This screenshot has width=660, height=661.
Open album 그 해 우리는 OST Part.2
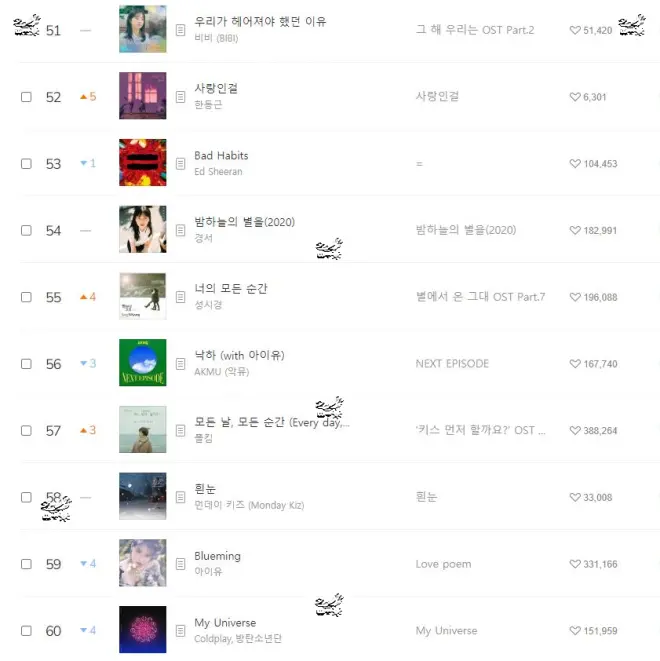point(474,30)
